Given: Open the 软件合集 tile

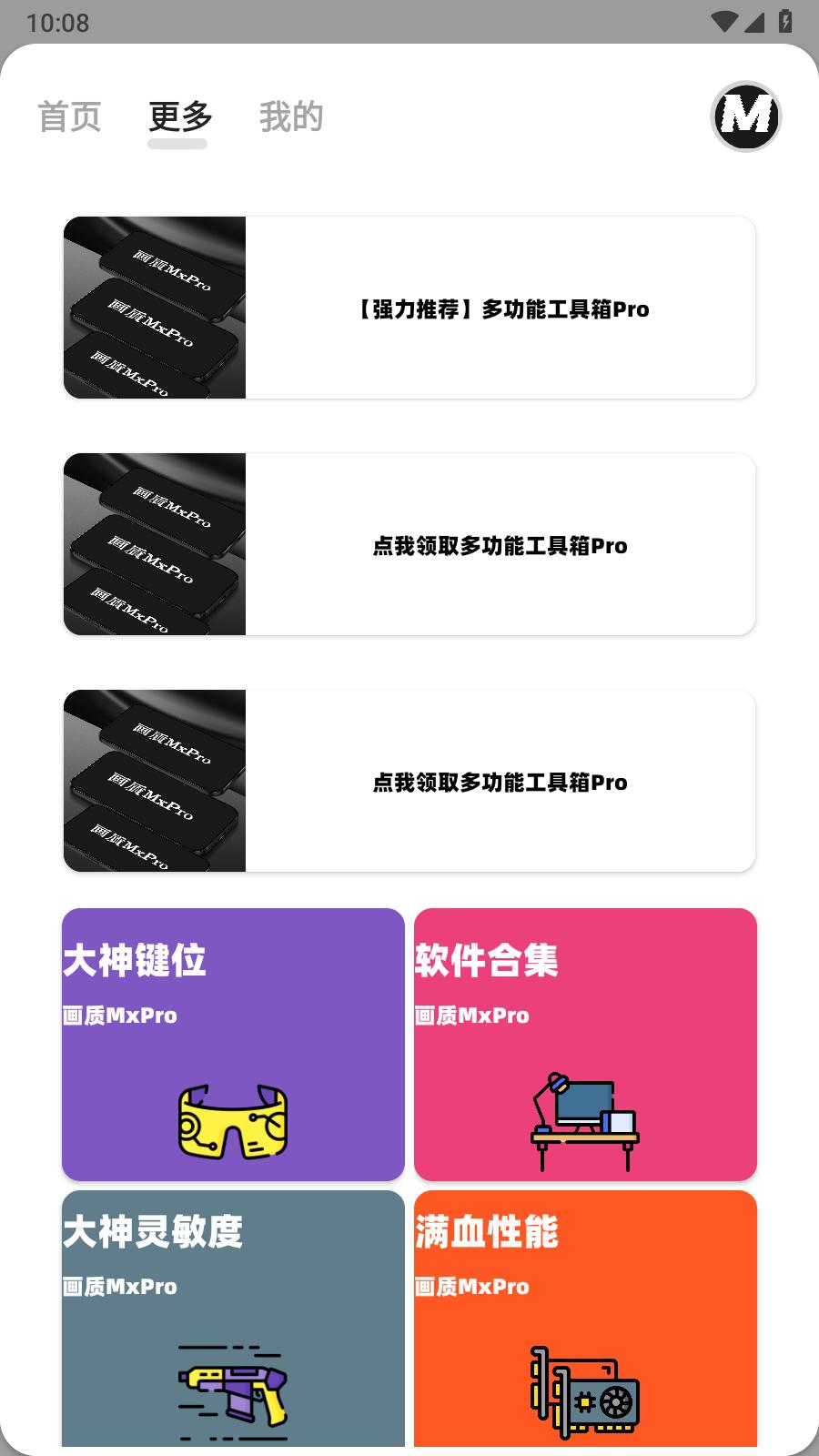Looking at the screenshot, I should (x=585, y=1045).
